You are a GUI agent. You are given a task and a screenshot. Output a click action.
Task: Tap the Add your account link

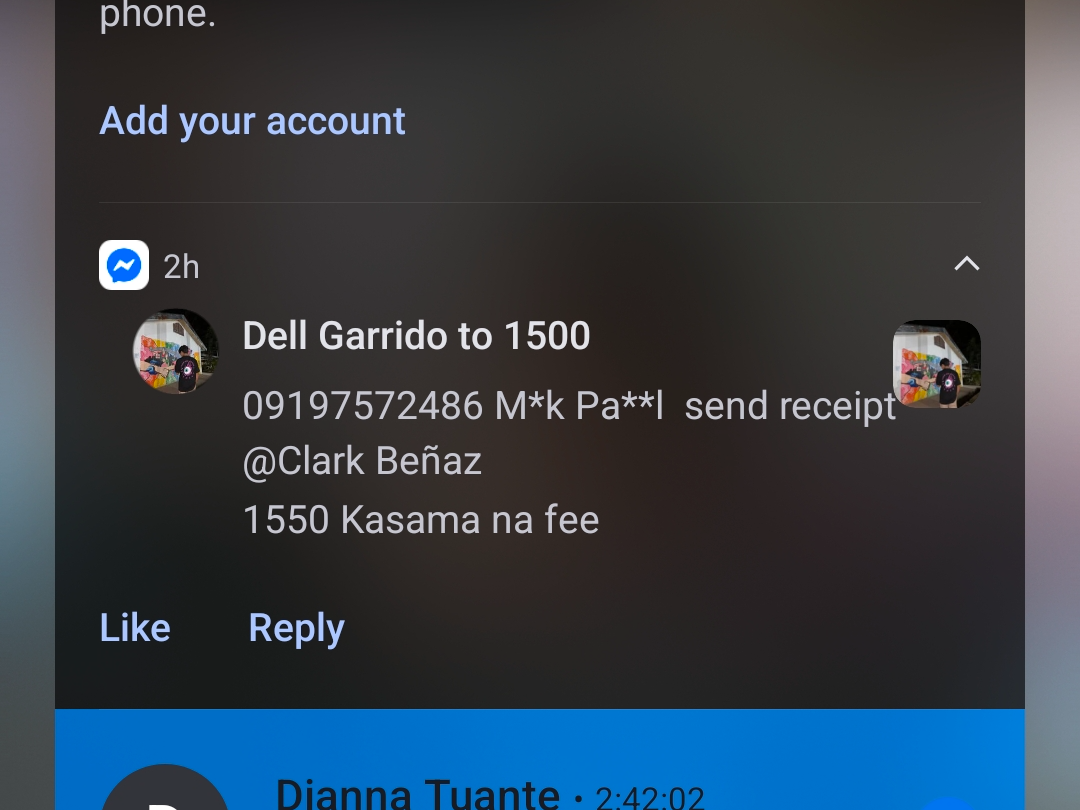click(252, 121)
